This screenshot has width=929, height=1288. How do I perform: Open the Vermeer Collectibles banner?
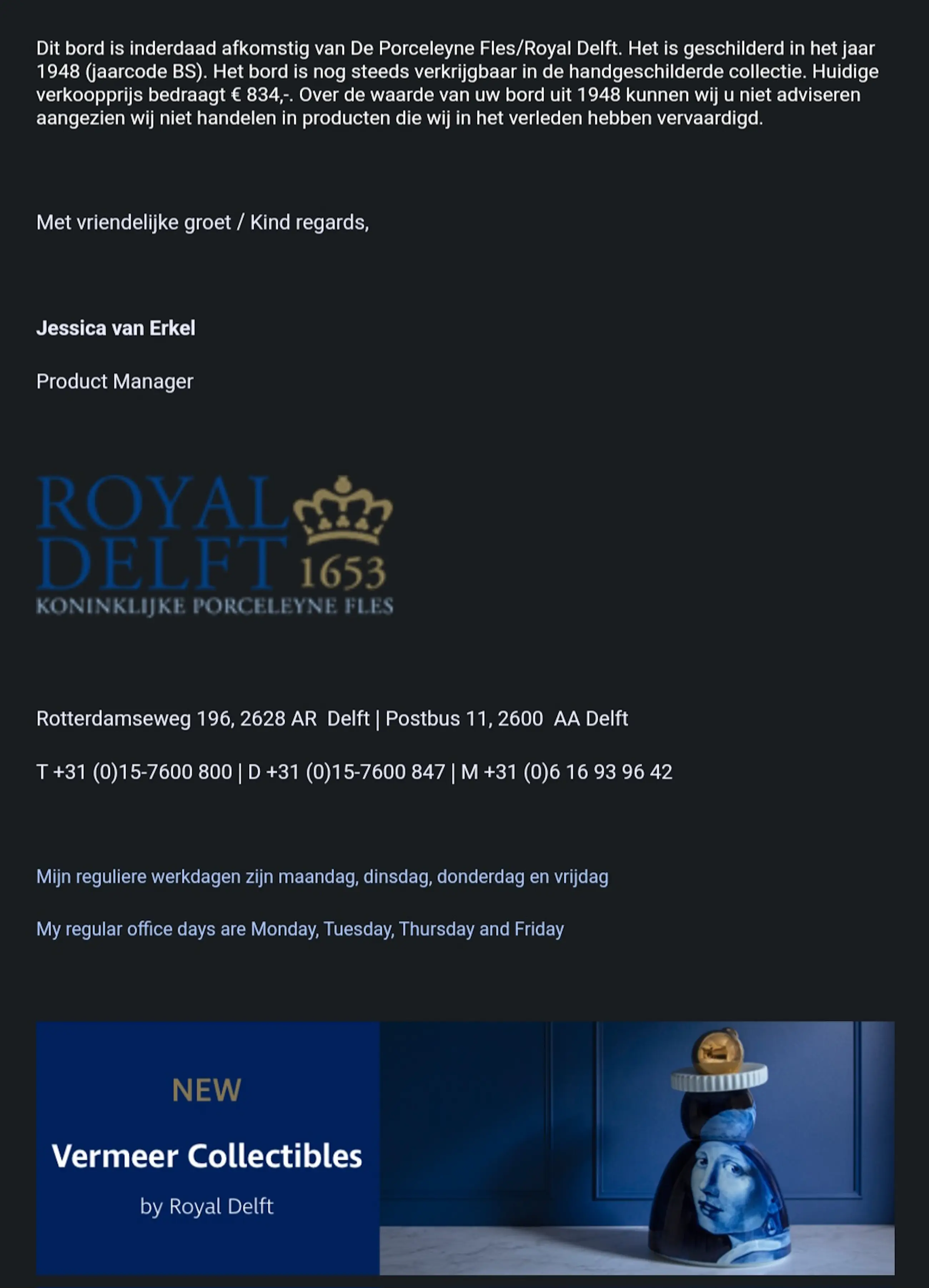464,1148
